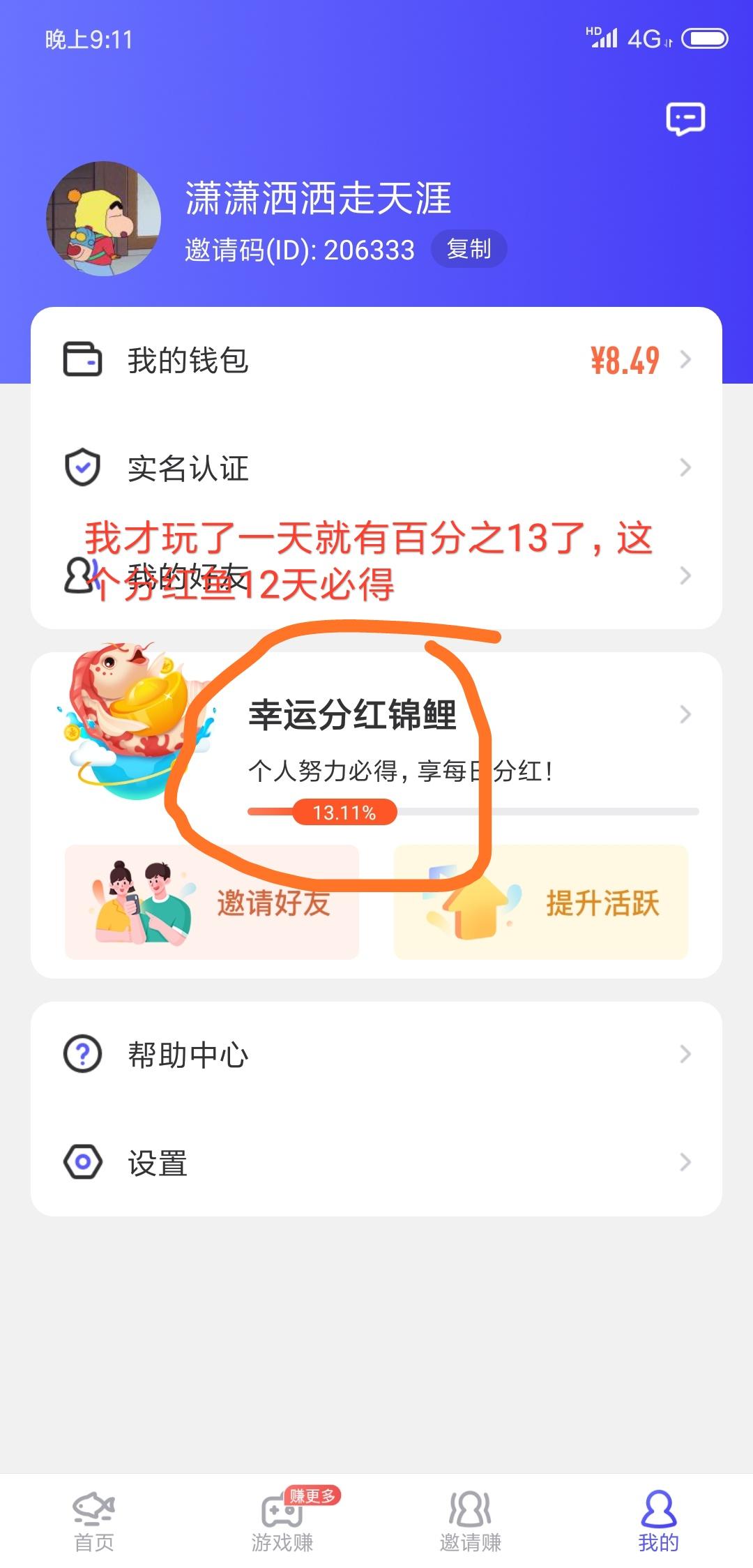Open 我的好友 friends row

coord(376,576)
